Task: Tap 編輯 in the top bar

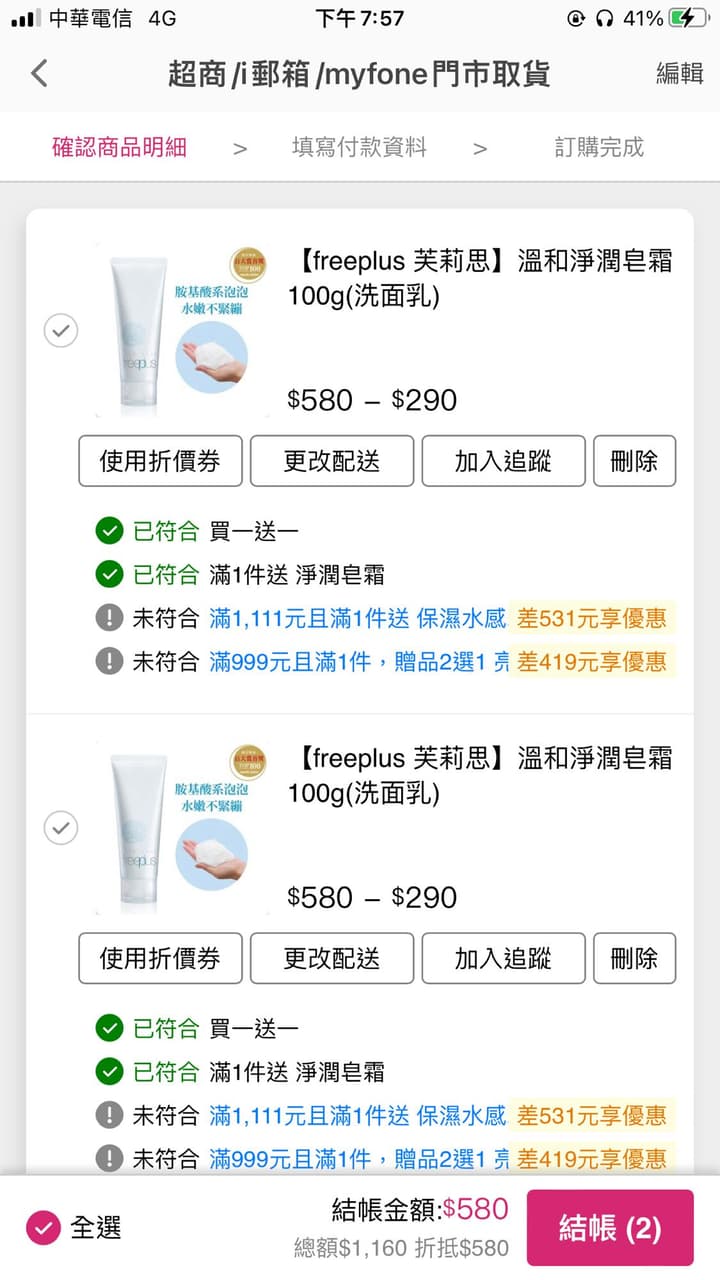Action: (x=680, y=74)
